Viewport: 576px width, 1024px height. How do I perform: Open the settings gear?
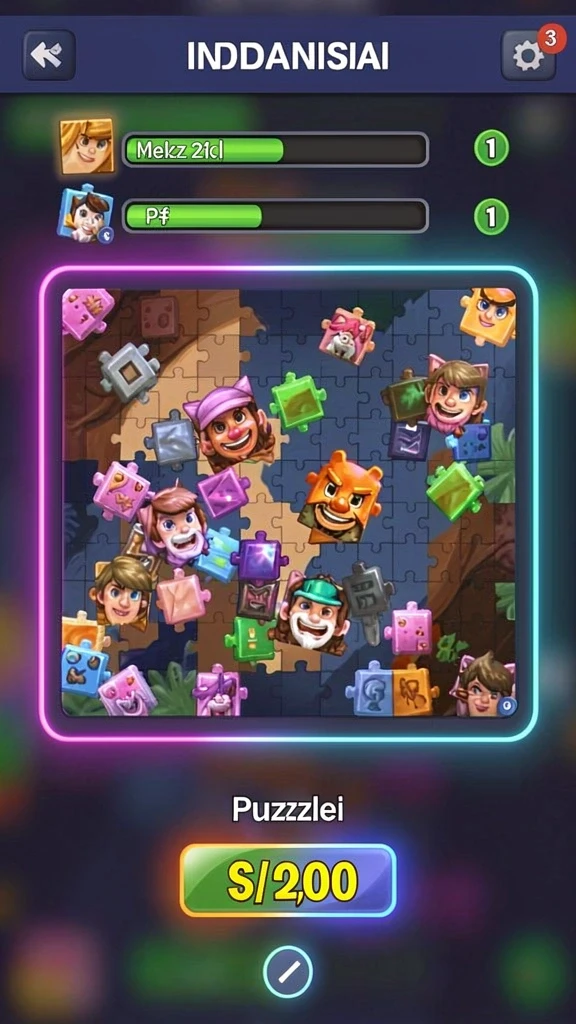click(x=528, y=56)
